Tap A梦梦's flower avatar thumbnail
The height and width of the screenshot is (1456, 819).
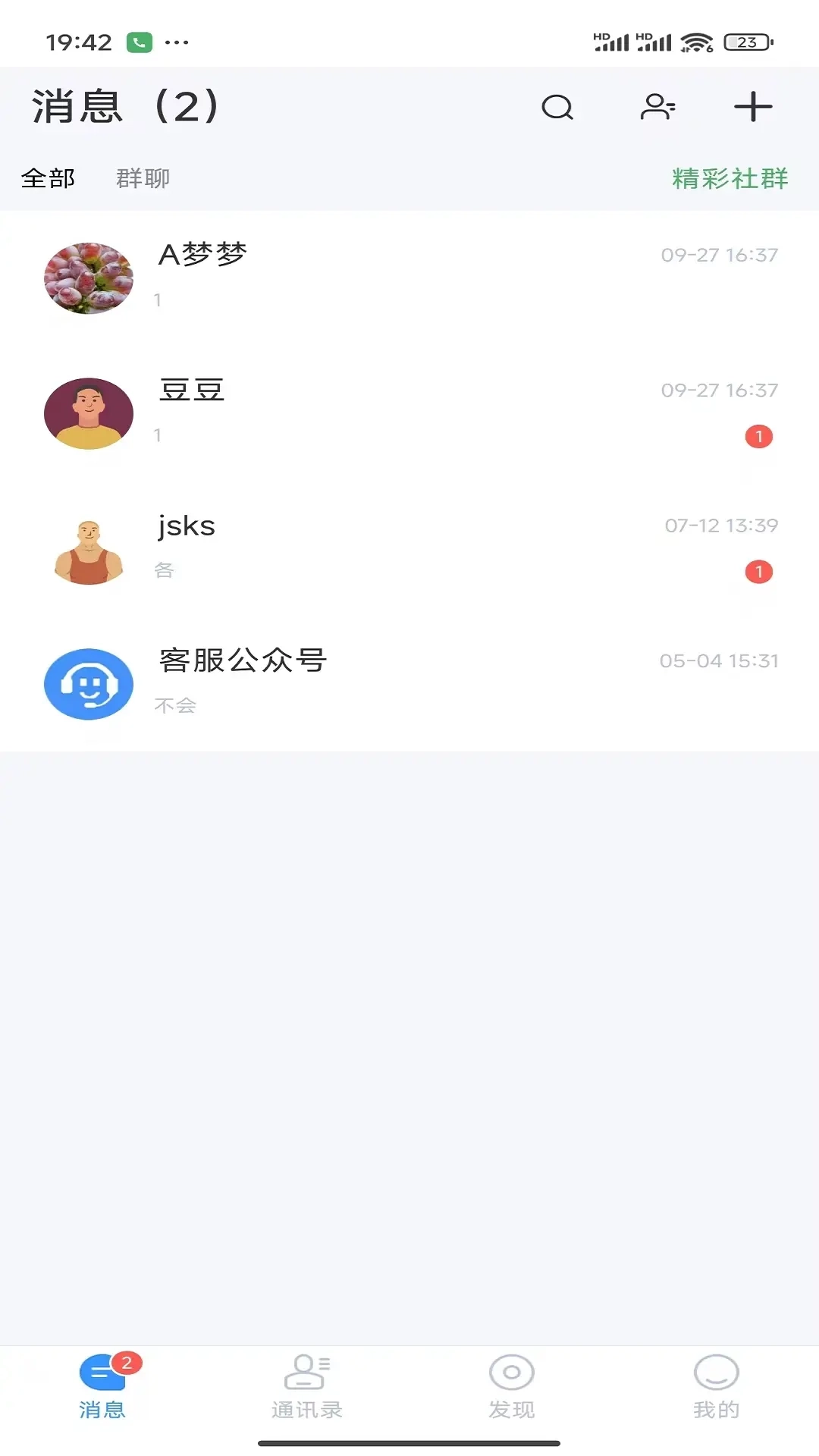coord(89,278)
